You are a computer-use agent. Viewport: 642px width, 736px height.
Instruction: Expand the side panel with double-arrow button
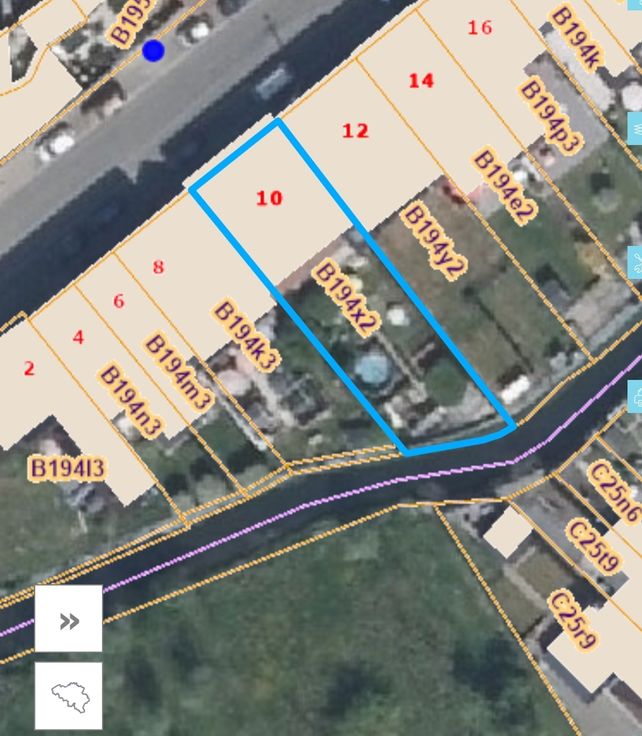point(69,620)
